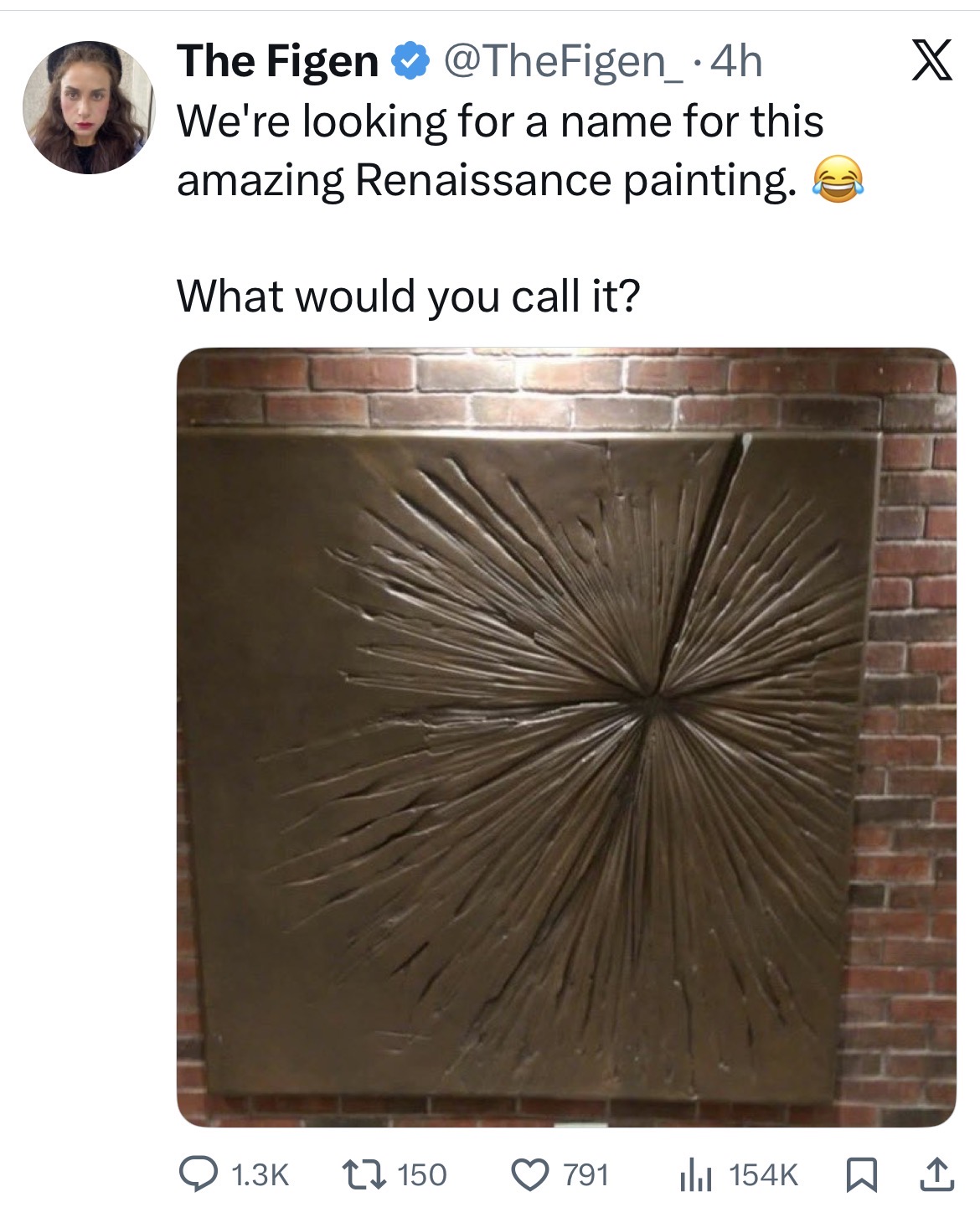Tap the X logo icon
Viewport: 980px width, 1228px height.
click(x=931, y=64)
